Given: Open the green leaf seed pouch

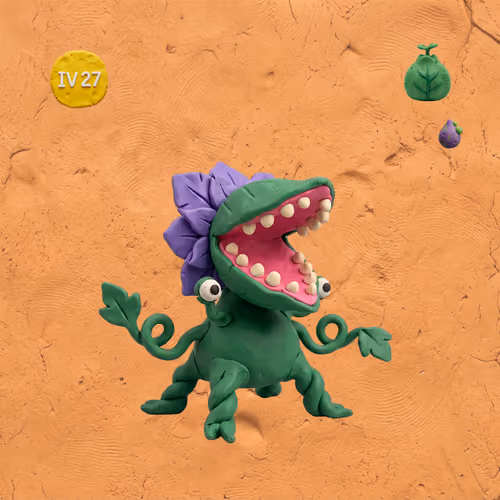Looking at the screenshot, I should click(427, 73).
